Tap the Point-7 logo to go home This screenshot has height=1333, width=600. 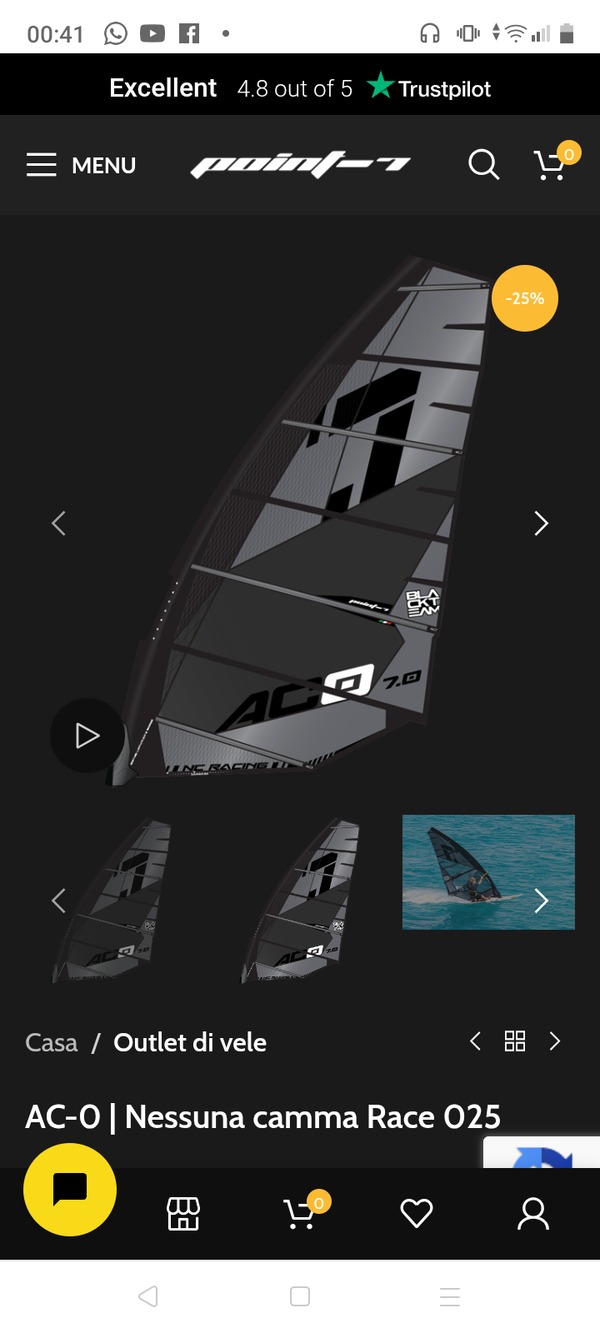[x=300, y=165]
